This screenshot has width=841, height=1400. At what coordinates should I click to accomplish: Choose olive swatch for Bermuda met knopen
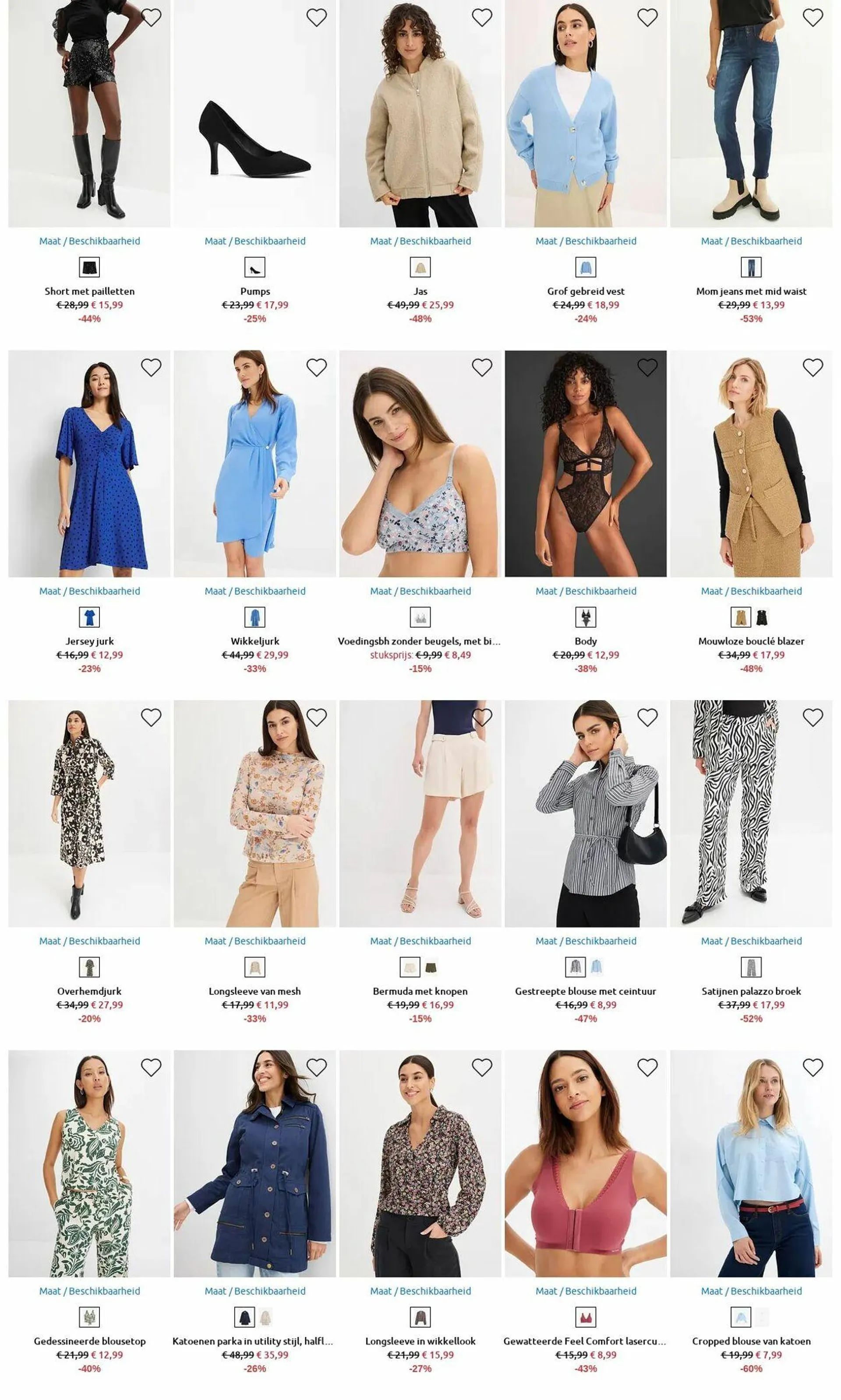[431, 967]
